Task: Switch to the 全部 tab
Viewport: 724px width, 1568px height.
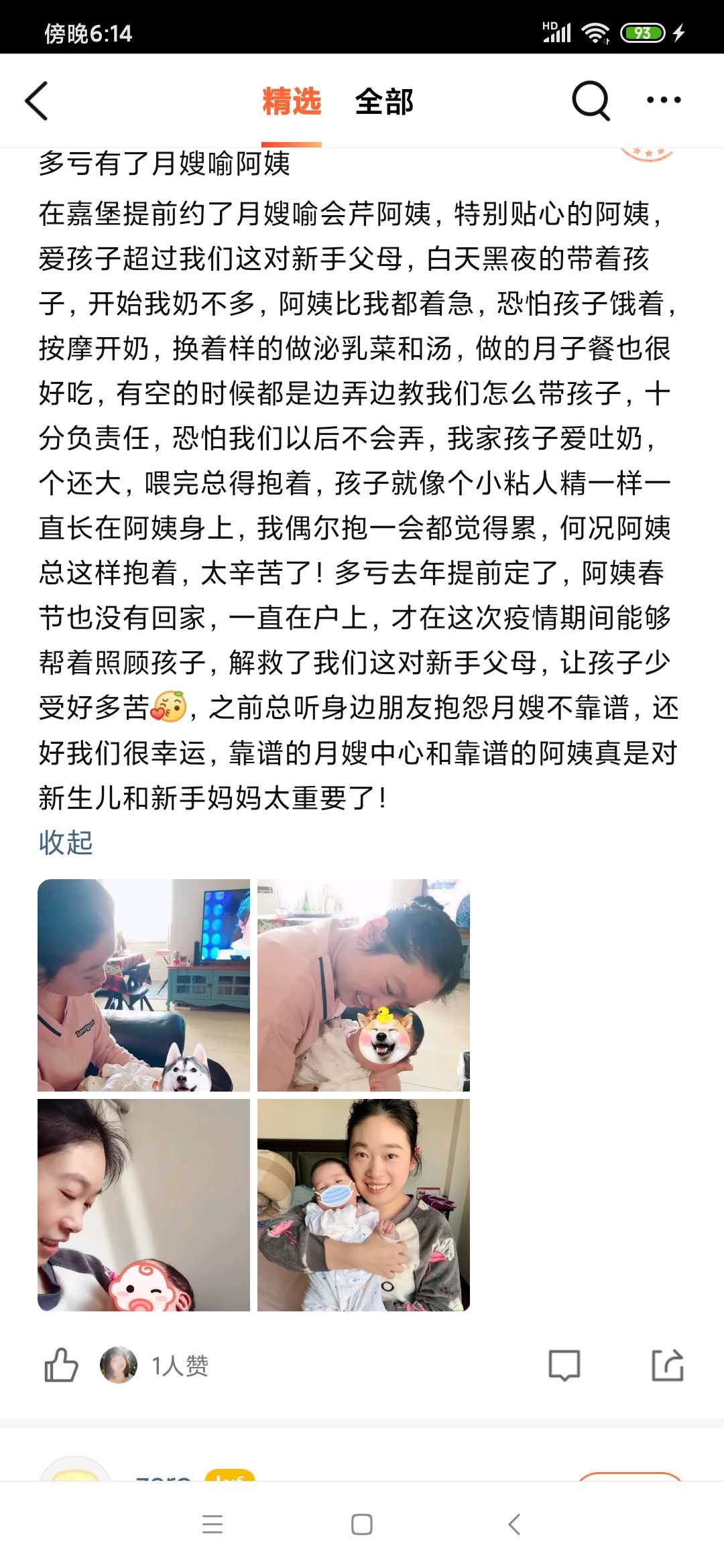Action: point(384,102)
